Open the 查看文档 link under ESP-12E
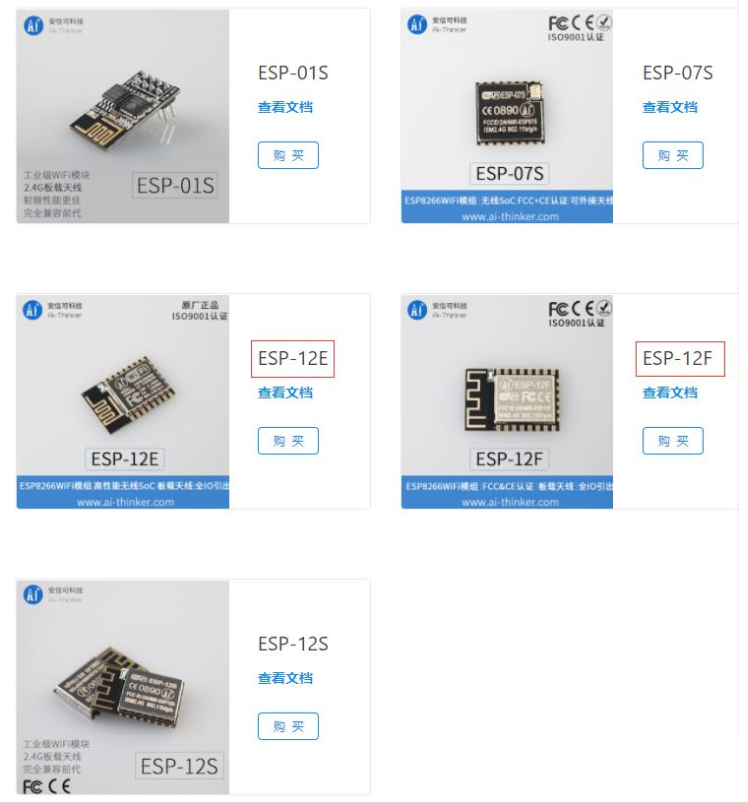 (x=285, y=393)
